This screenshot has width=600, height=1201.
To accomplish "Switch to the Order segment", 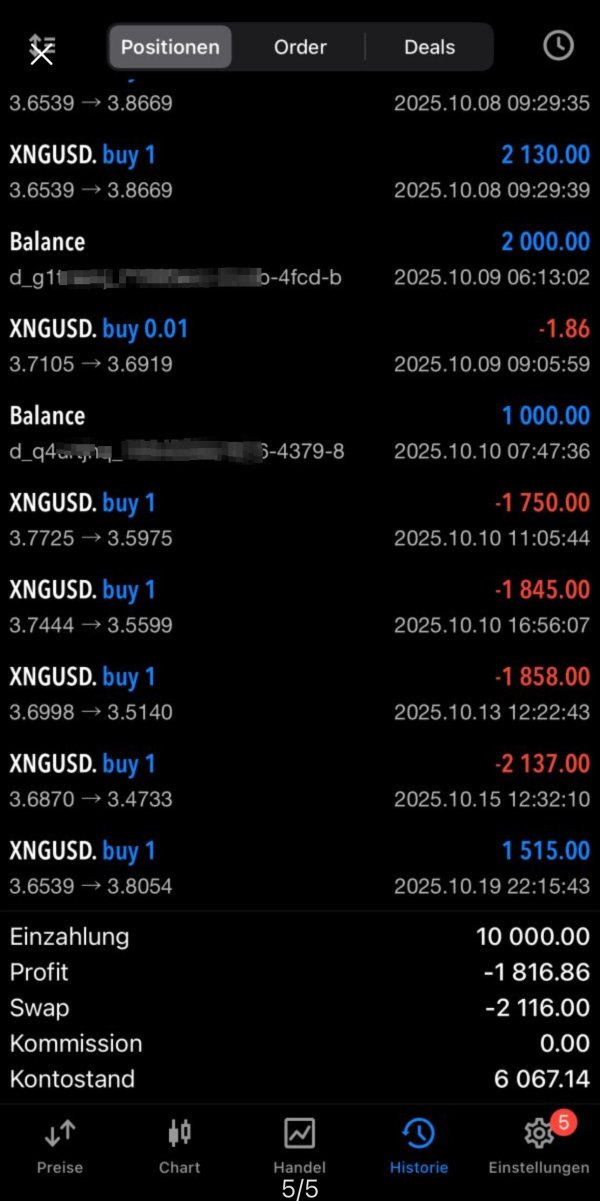I will [x=300, y=47].
